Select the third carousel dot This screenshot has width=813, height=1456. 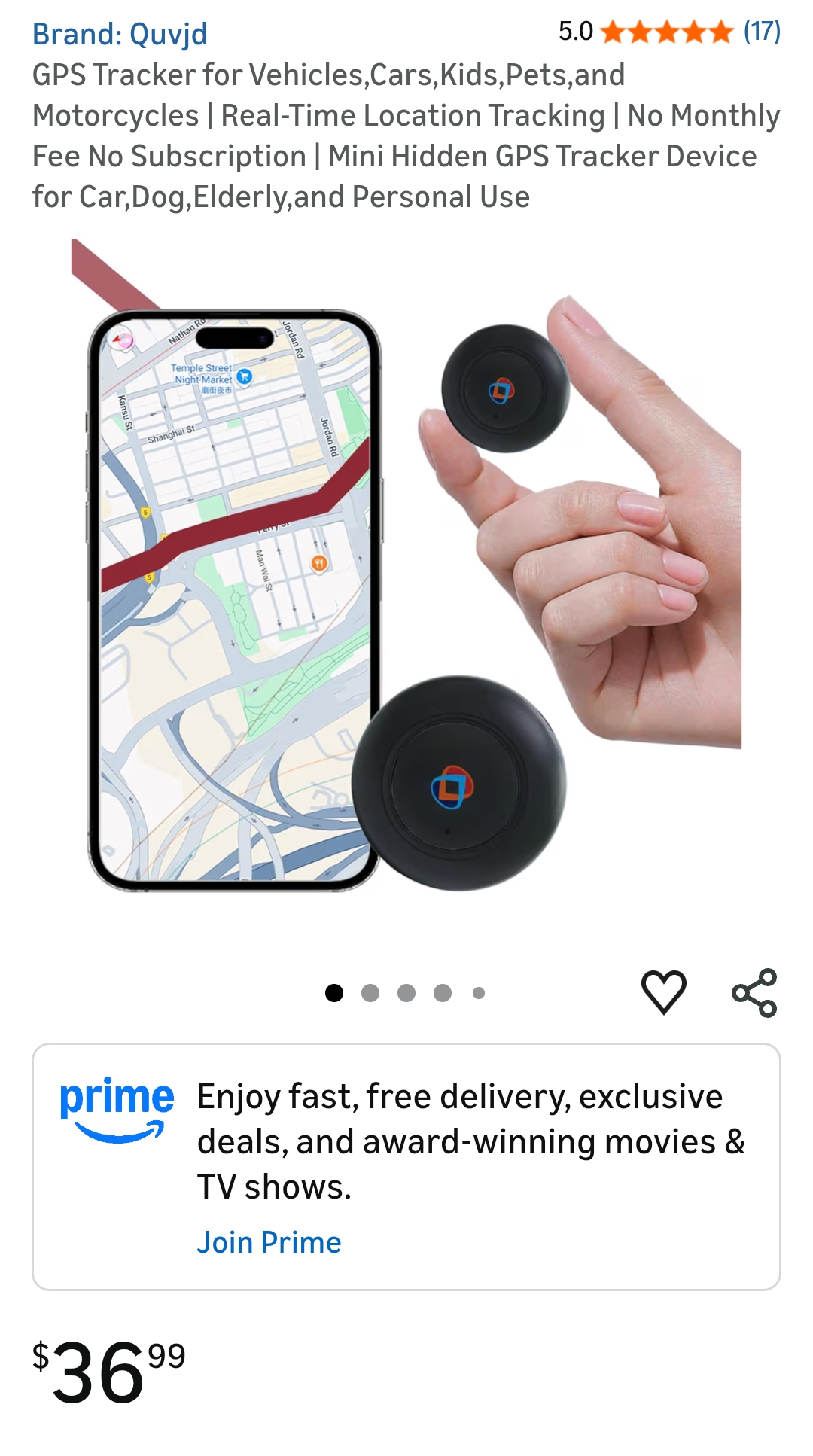(406, 992)
